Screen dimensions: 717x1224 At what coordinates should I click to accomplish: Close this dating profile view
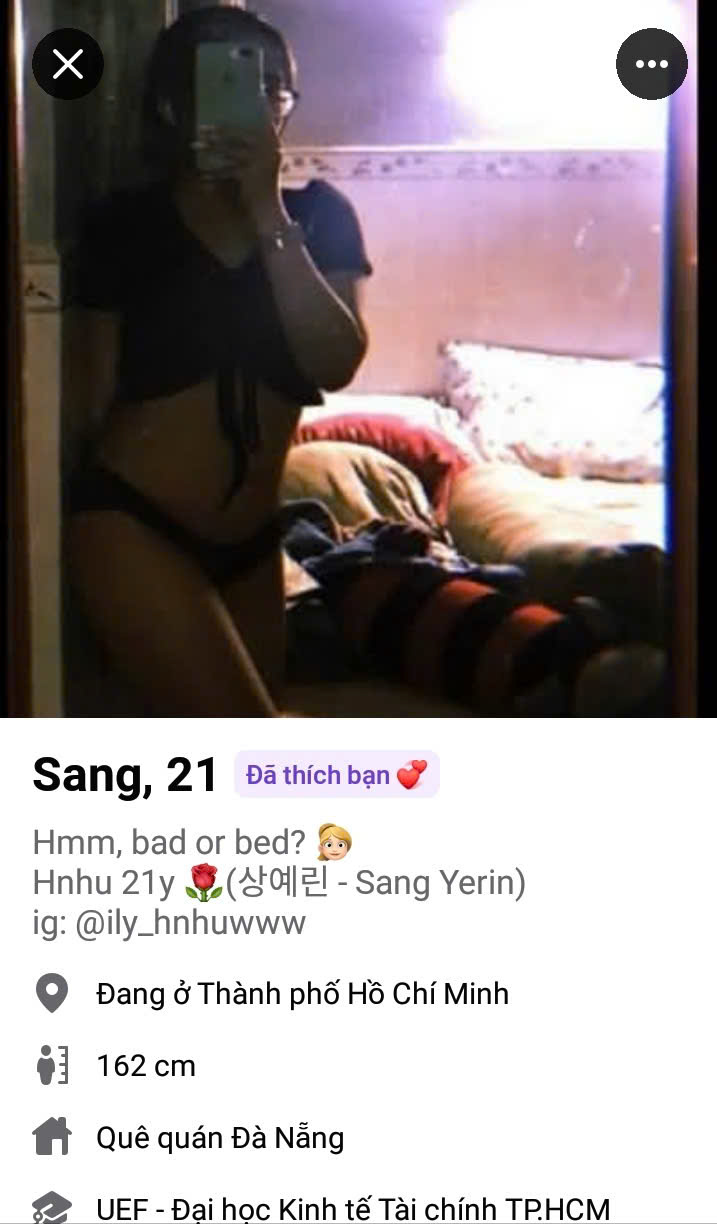tap(67, 65)
